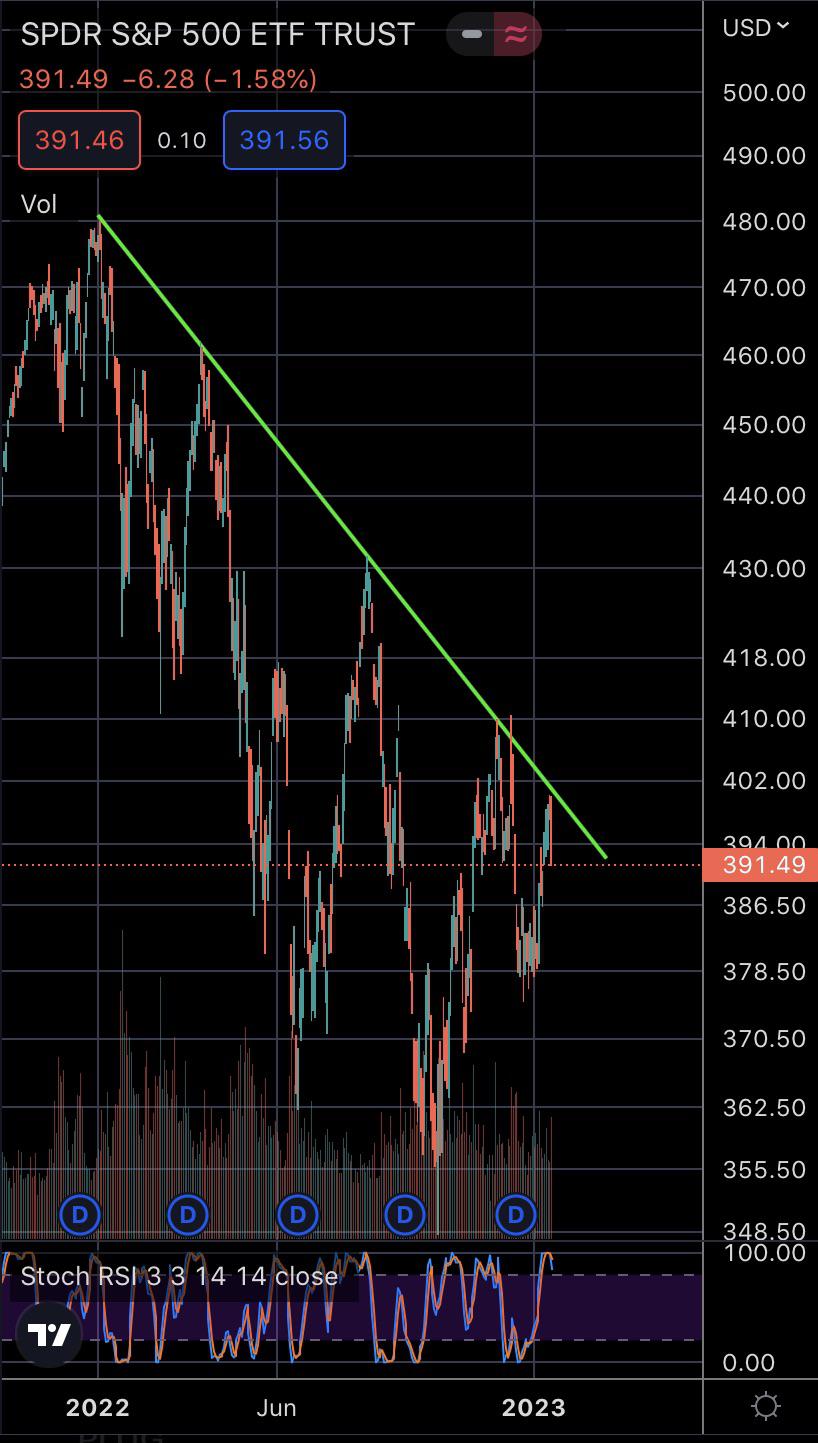Open chart settings gear icon
Screen dimensions: 818x1443
[765, 1407]
